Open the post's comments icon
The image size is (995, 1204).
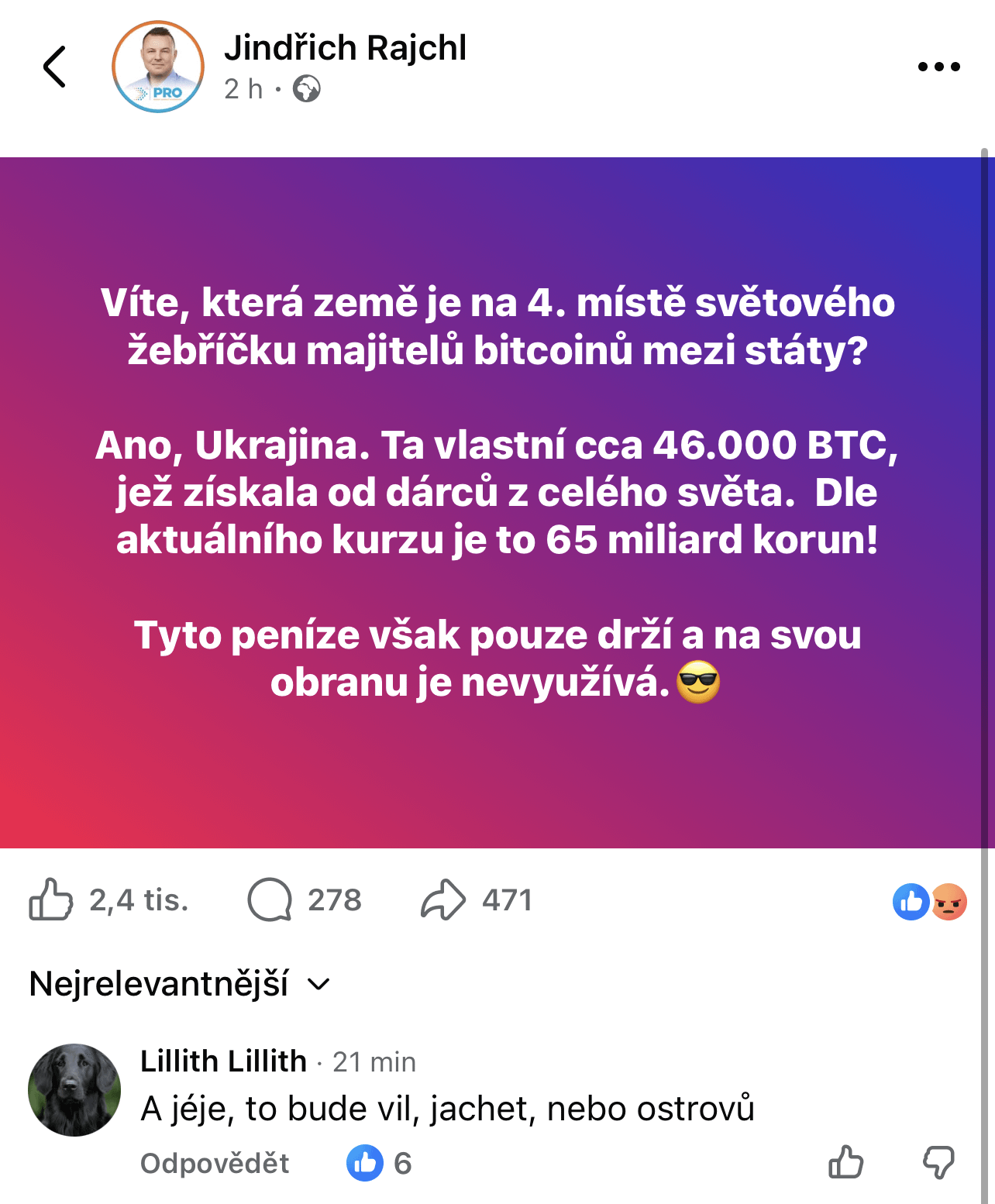coord(270,900)
